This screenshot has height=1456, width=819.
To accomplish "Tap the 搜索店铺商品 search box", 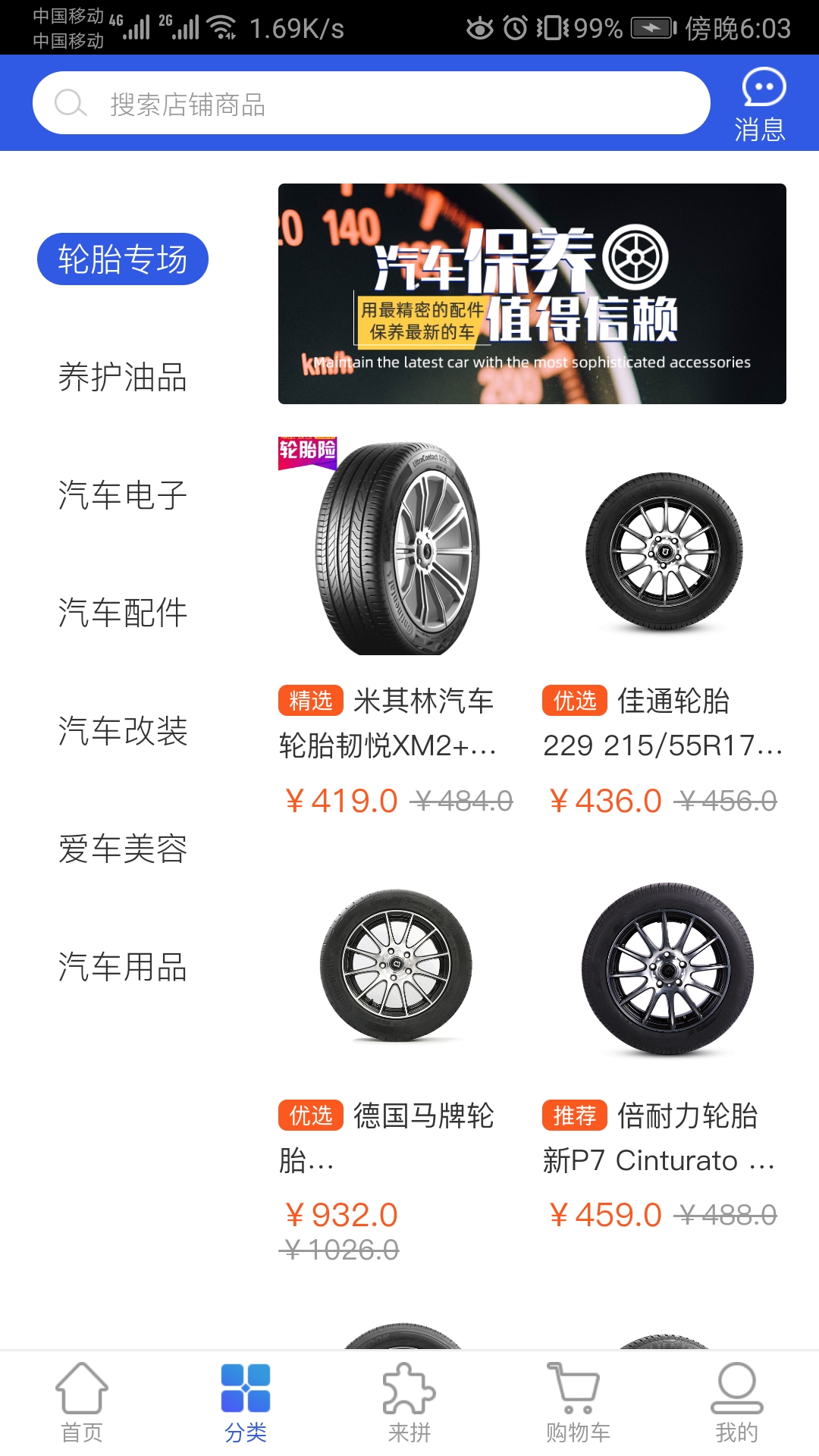I will (371, 103).
